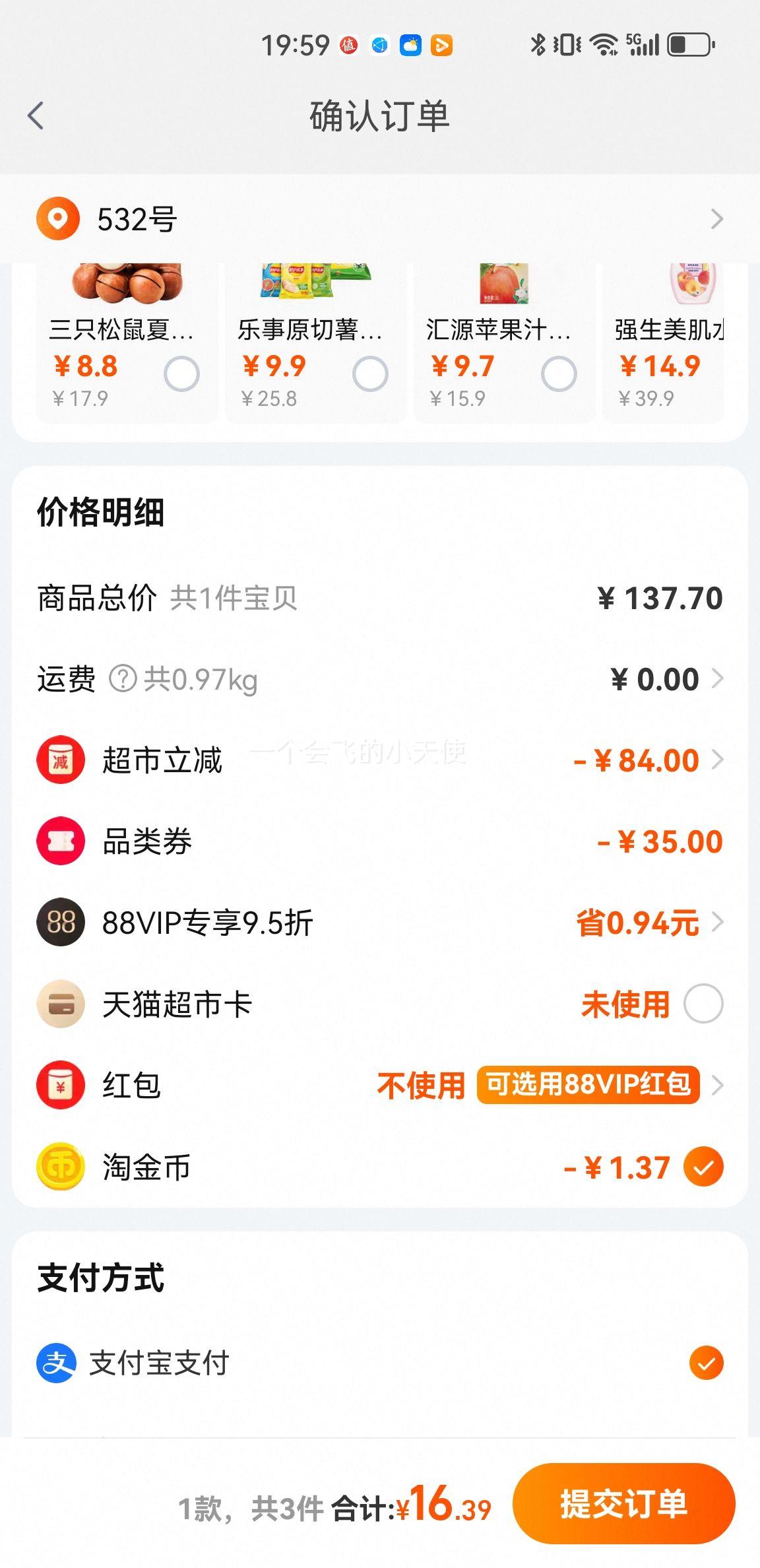Deselect the 淘金币 deduction checkmark

pos(703,1167)
